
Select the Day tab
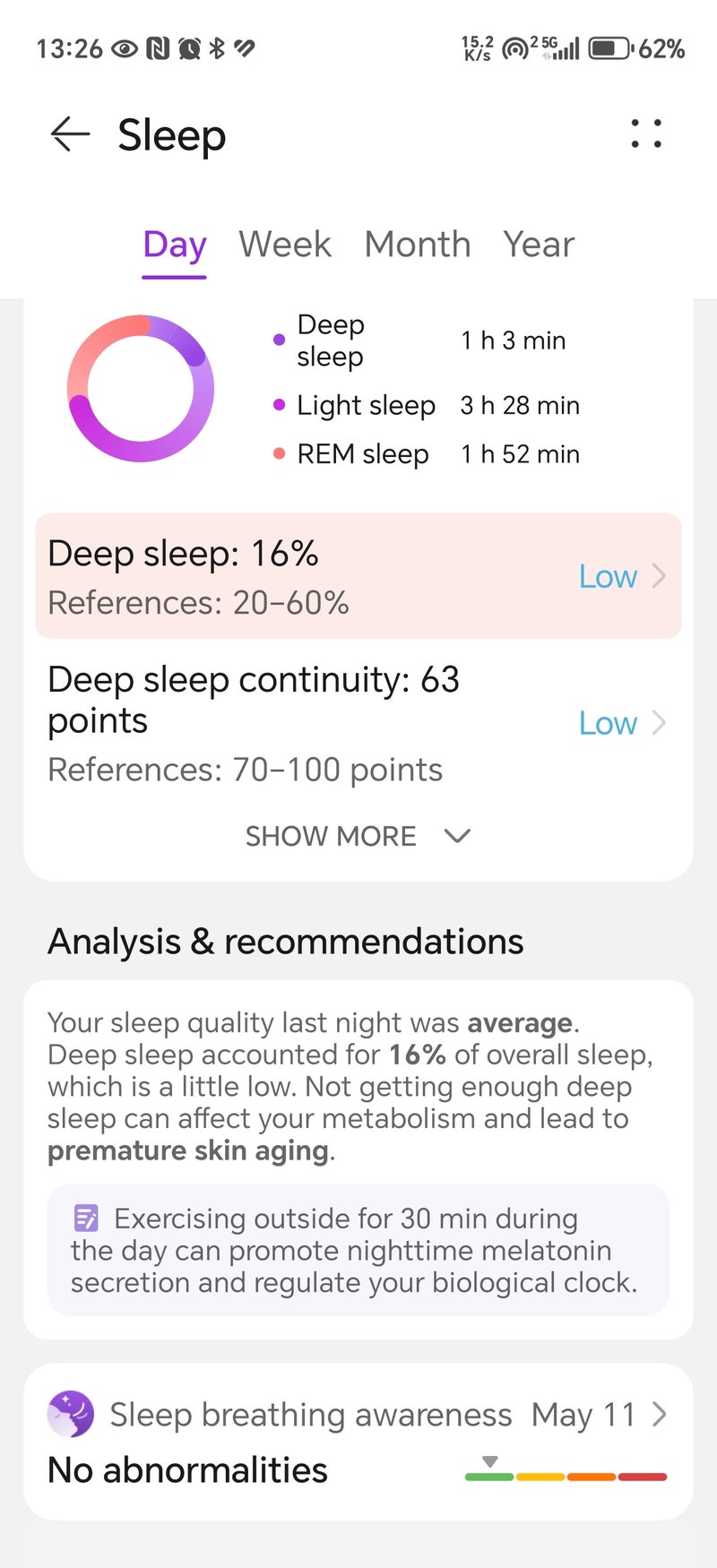pyautogui.click(x=175, y=245)
